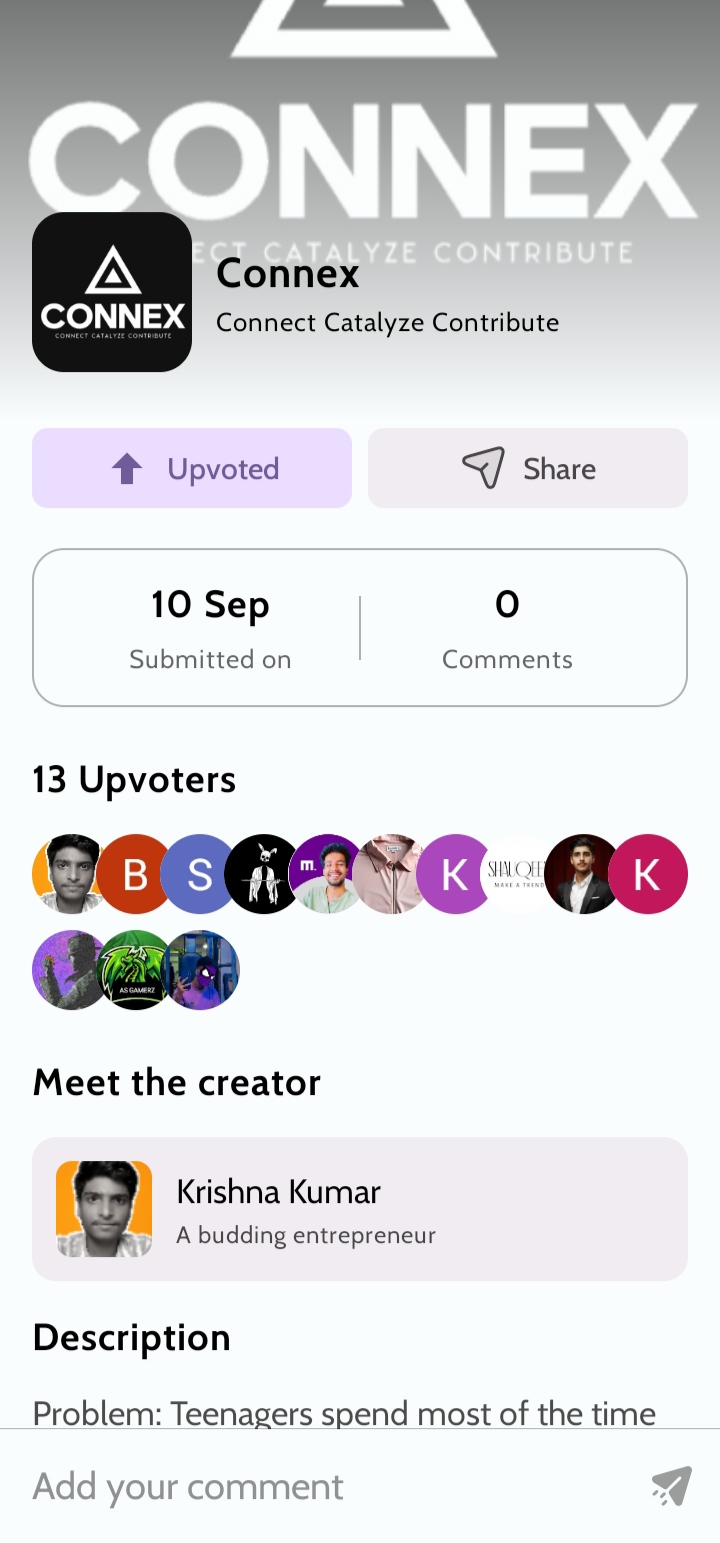Image resolution: width=720 pixels, height=1543 pixels.
Task: Send the comment with the paper plane icon
Action: pyautogui.click(x=672, y=1486)
